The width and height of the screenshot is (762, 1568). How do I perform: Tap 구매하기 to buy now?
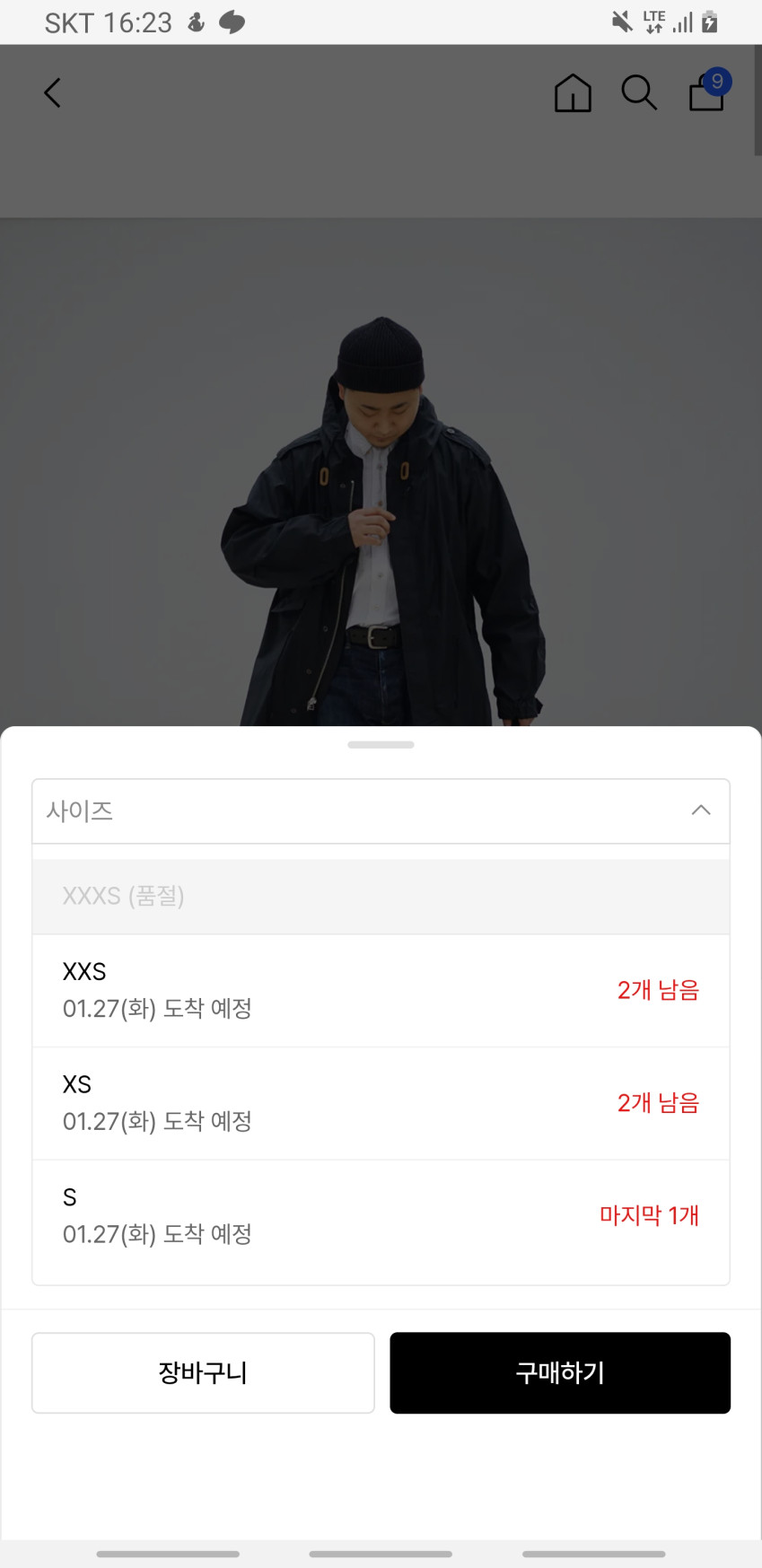point(560,1372)
